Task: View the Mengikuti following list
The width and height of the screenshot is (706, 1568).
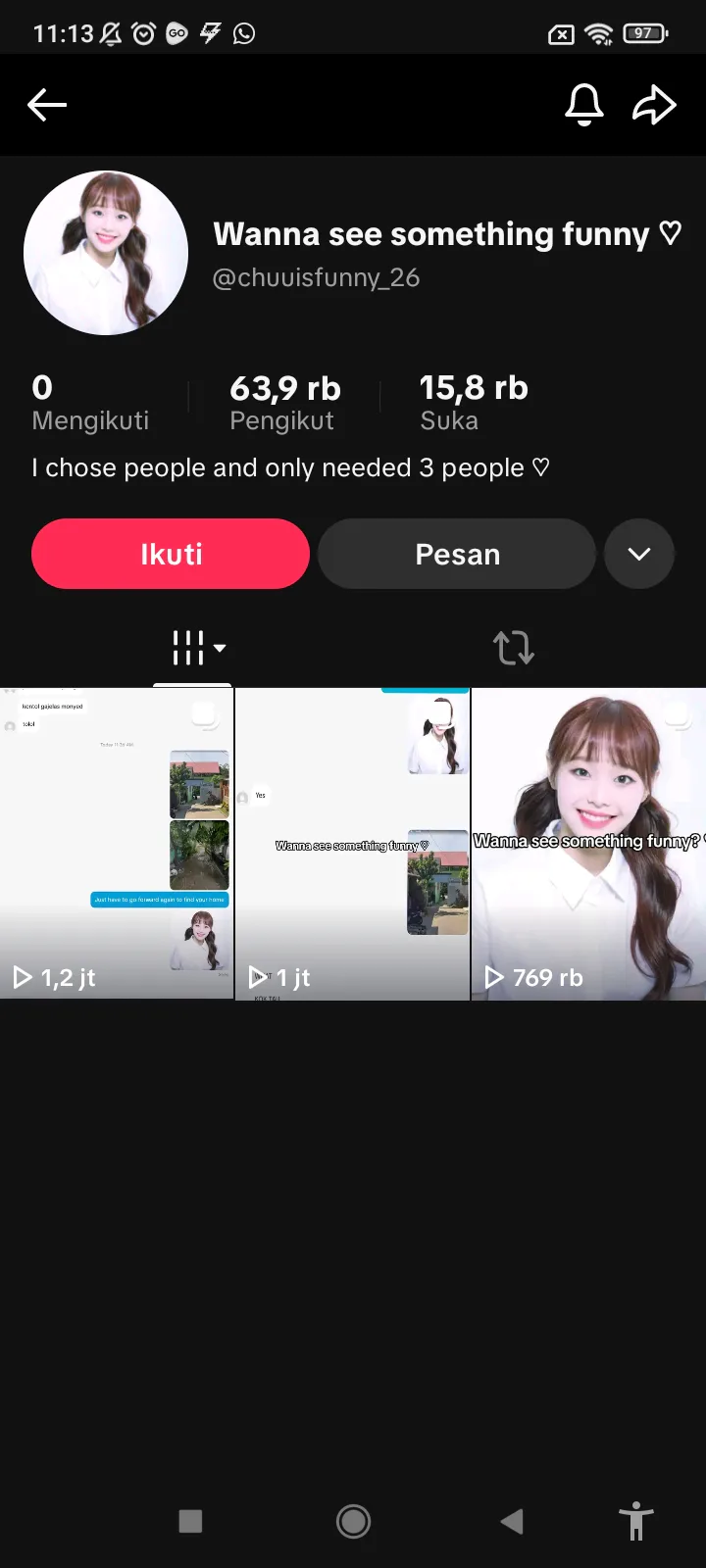Action: pyautogui.click(x=90, y=403)
